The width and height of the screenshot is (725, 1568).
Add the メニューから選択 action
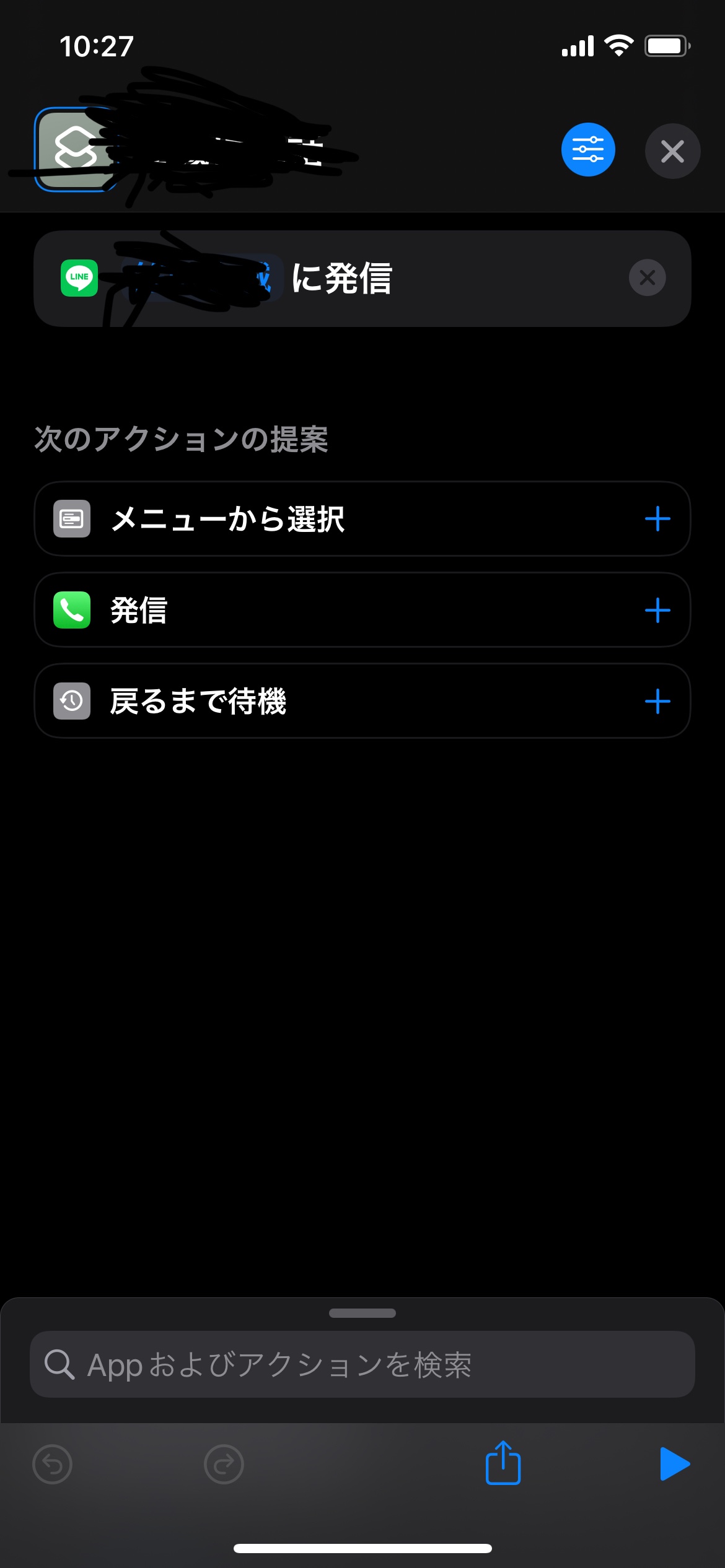pos(657,519)
